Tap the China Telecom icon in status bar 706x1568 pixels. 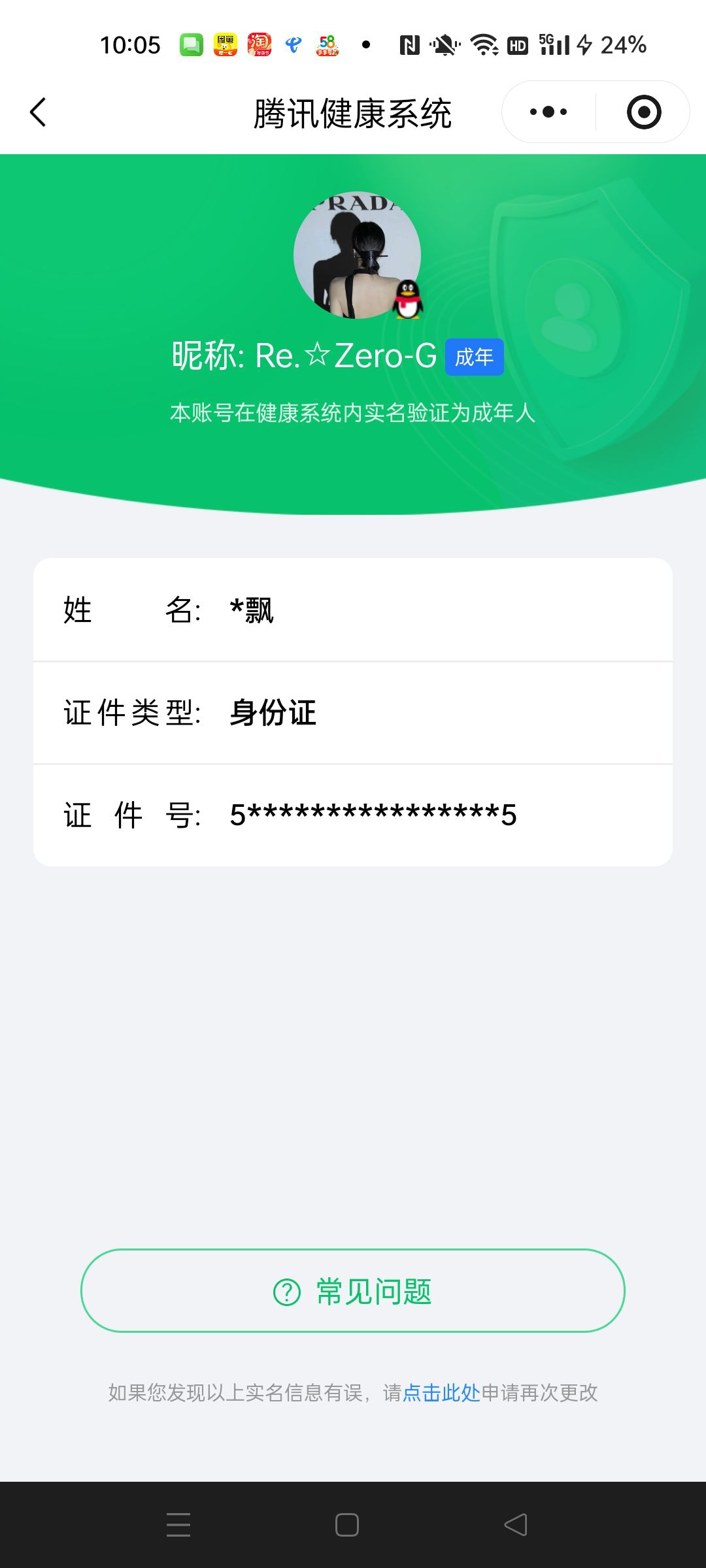click(293, 44)
